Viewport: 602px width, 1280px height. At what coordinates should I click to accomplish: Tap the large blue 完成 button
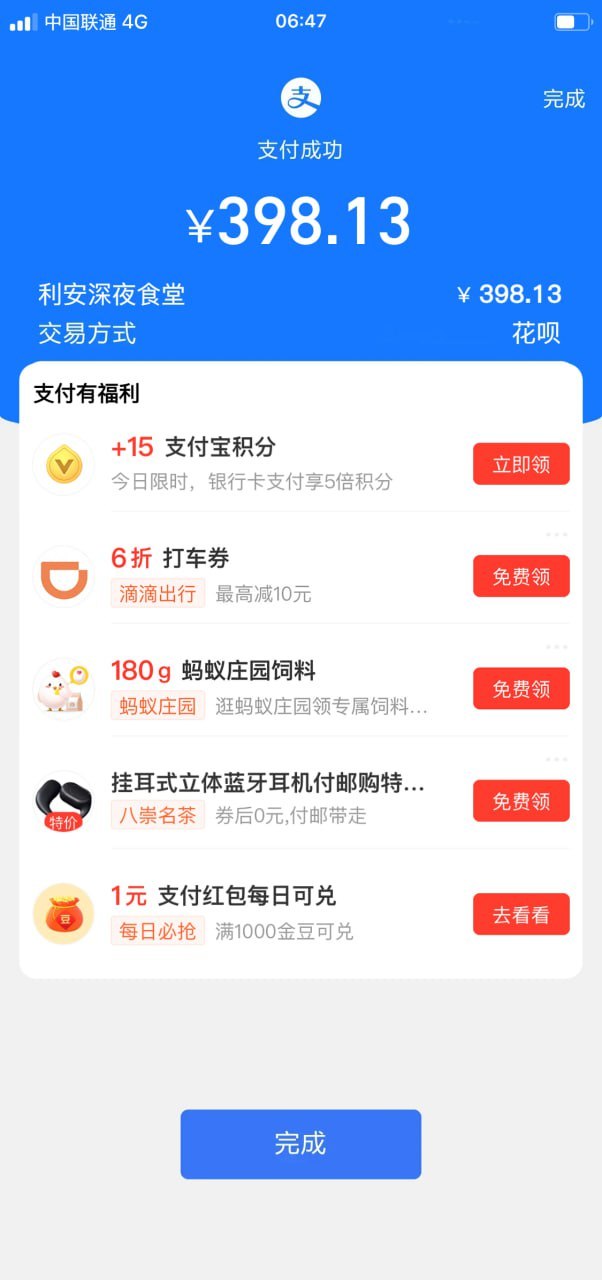point(300,1144)
